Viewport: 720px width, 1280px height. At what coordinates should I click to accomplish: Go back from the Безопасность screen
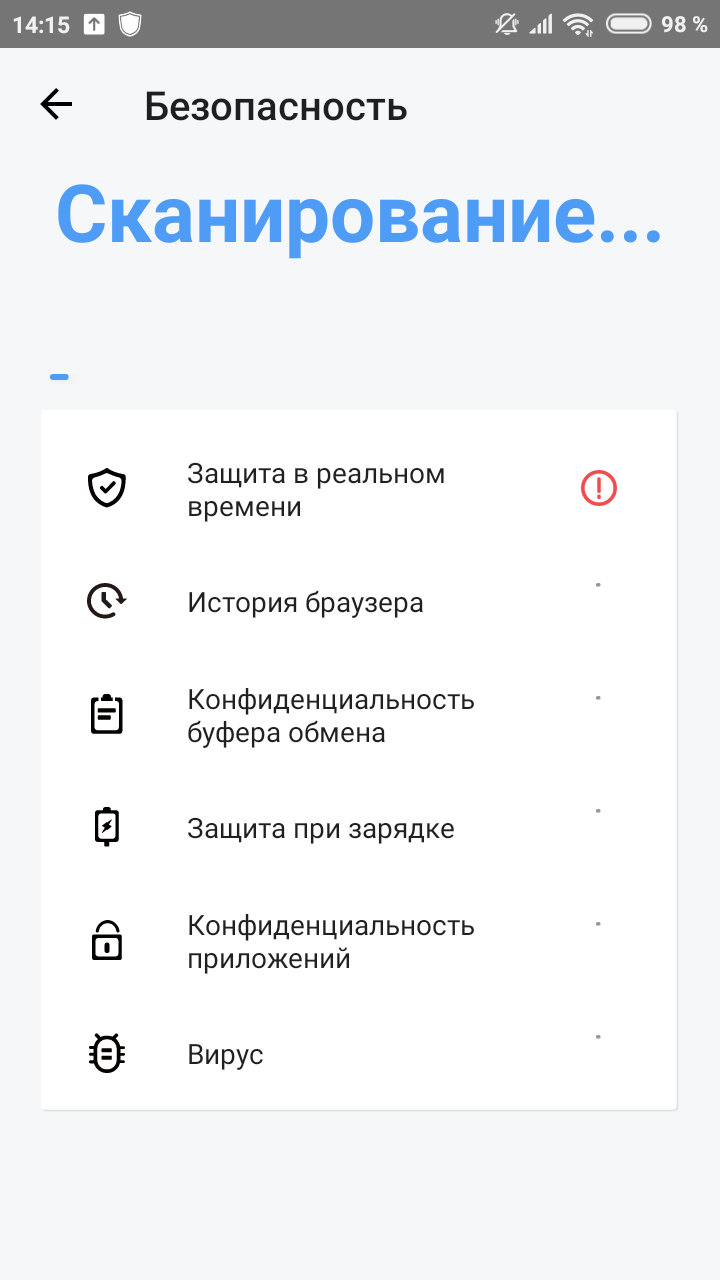tap(56, 105)
